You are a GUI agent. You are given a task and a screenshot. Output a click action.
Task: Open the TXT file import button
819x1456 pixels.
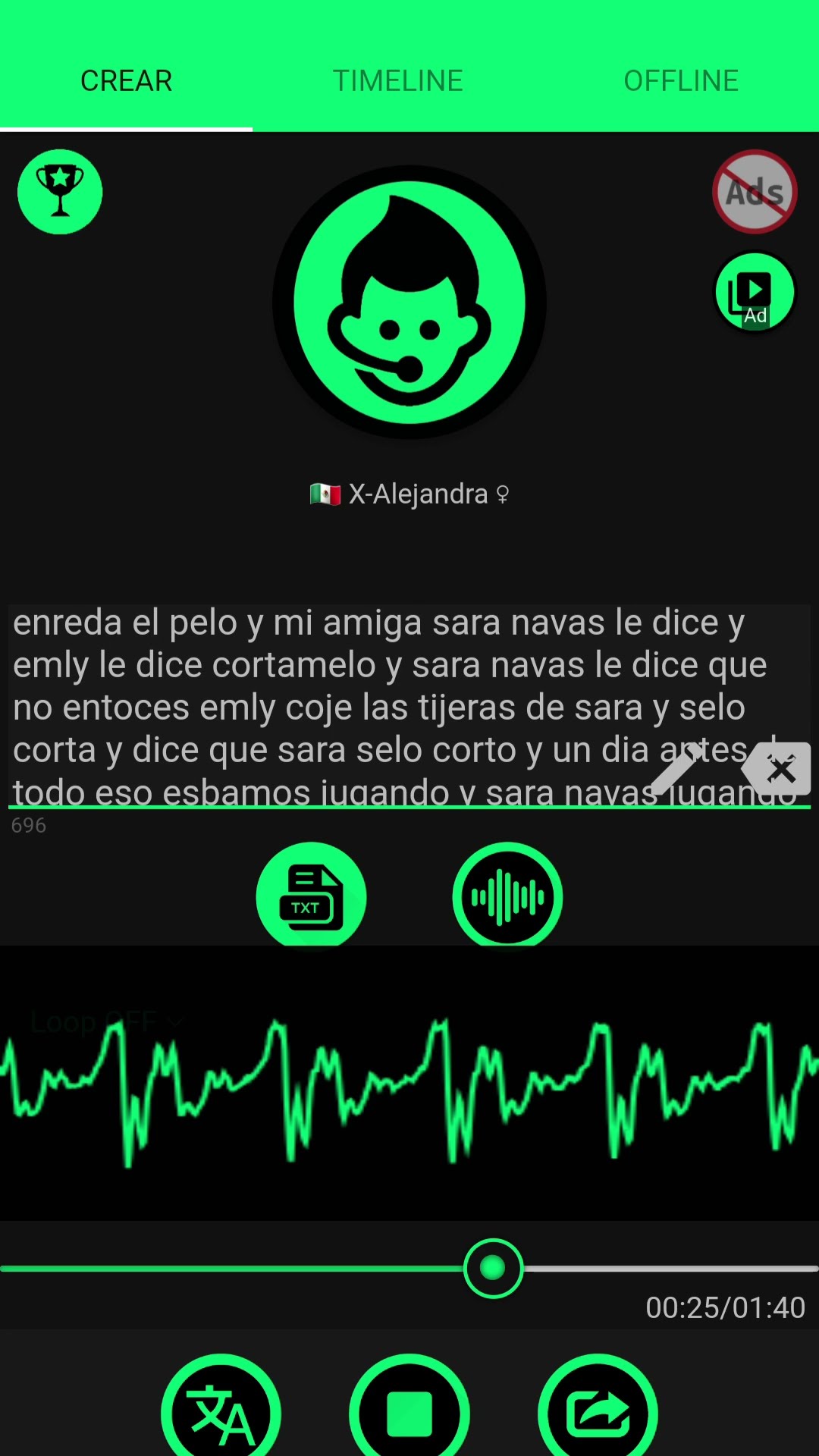(x=311, y=896)
